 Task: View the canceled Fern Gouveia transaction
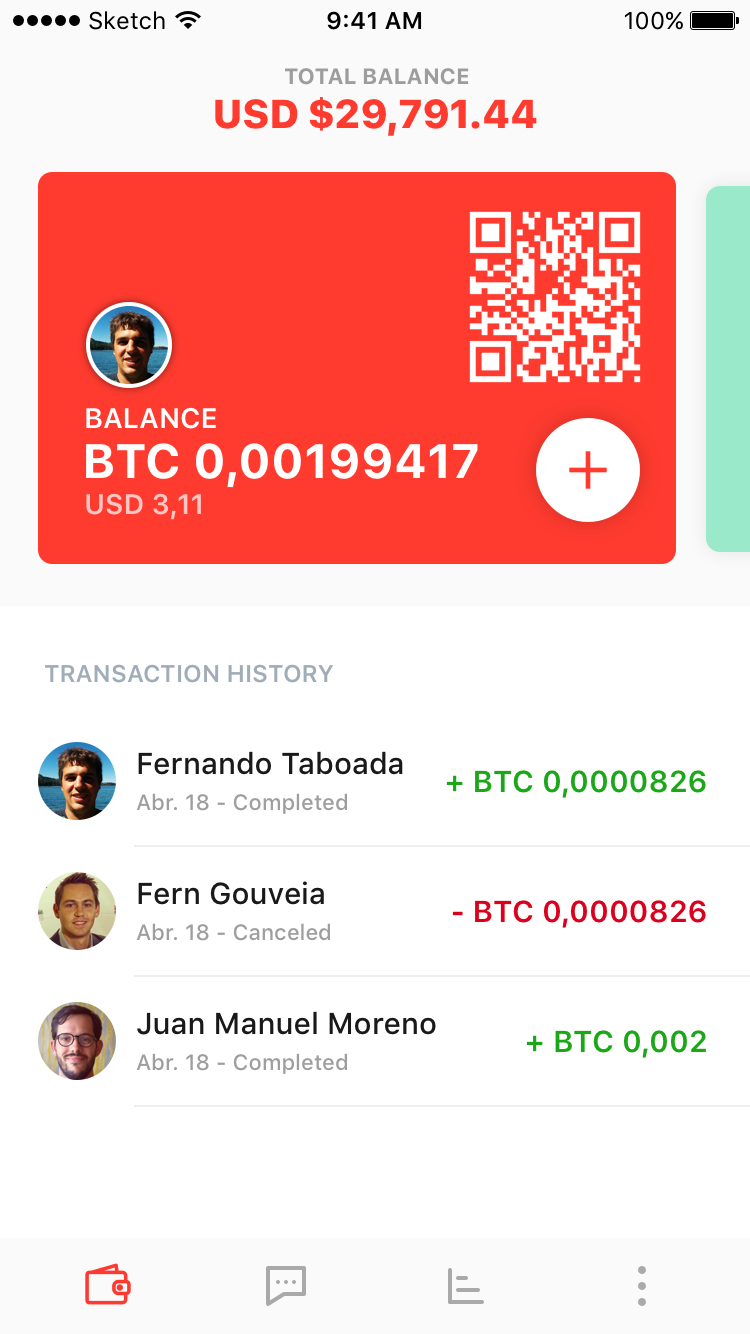click(x=375, y=911)
